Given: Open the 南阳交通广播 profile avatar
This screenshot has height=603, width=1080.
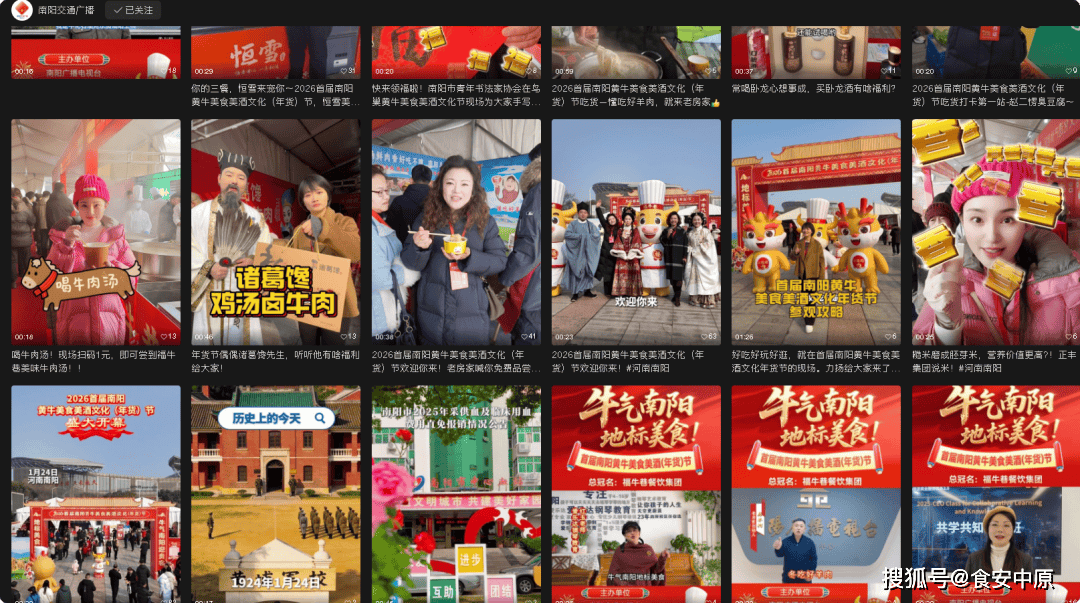Looking at the screenshot, I should [21, 10].
